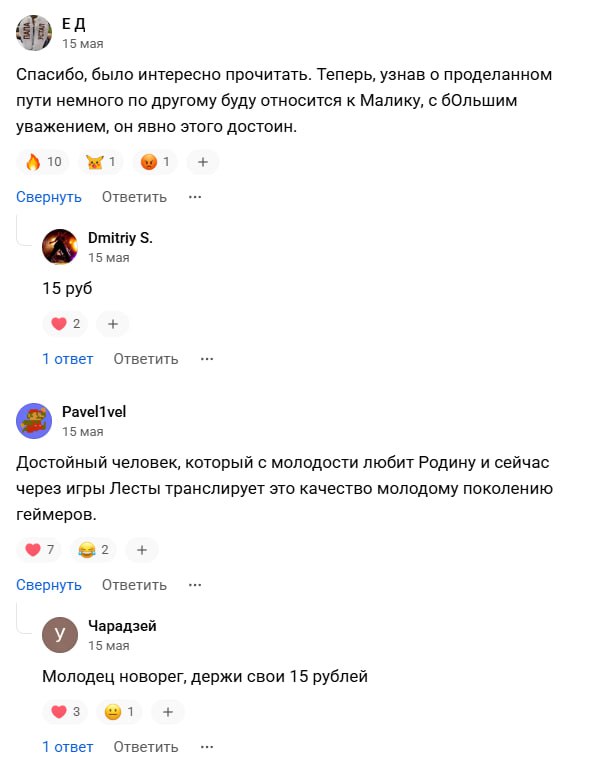Heart Pavel1vel's comment
The image size is (601, 769).
click(x=40, y=550)
